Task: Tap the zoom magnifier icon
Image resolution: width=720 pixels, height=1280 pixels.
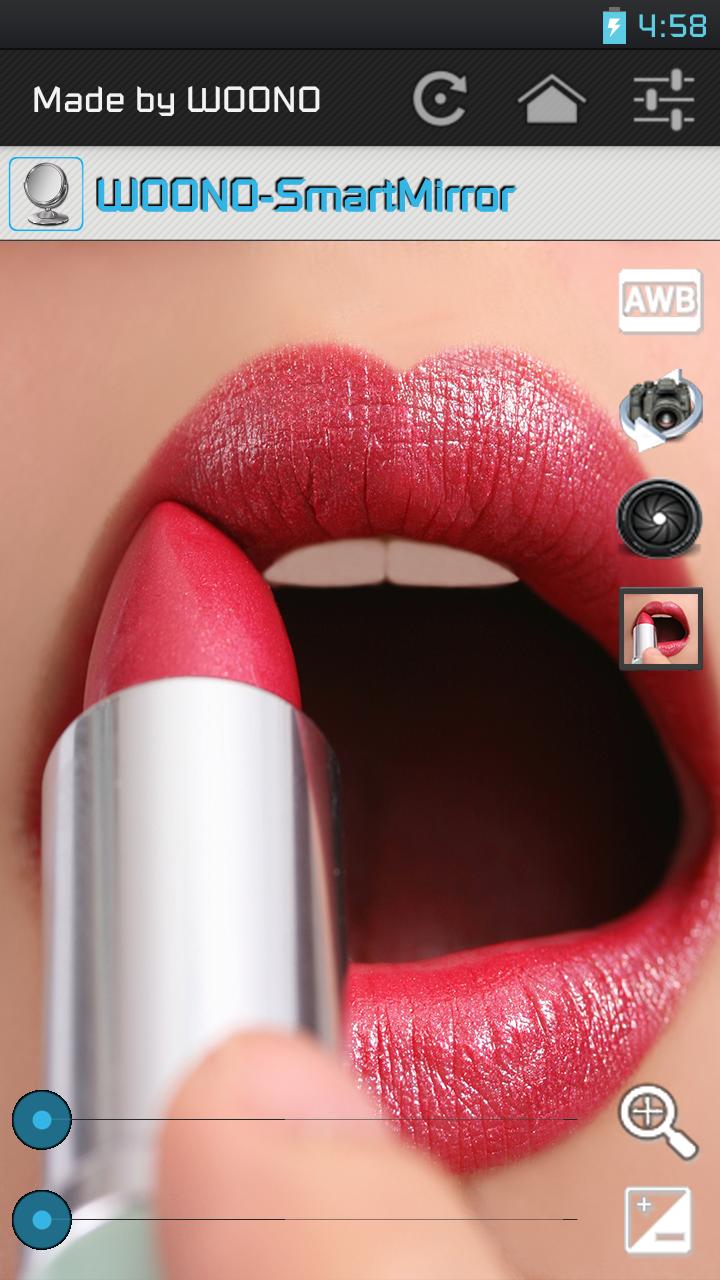Action: 657,1121
